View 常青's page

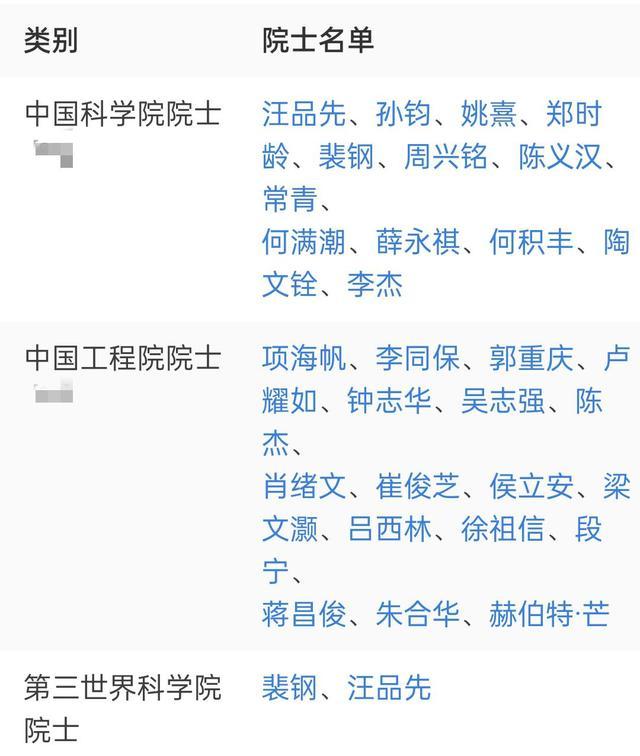(x=290, y=200)
